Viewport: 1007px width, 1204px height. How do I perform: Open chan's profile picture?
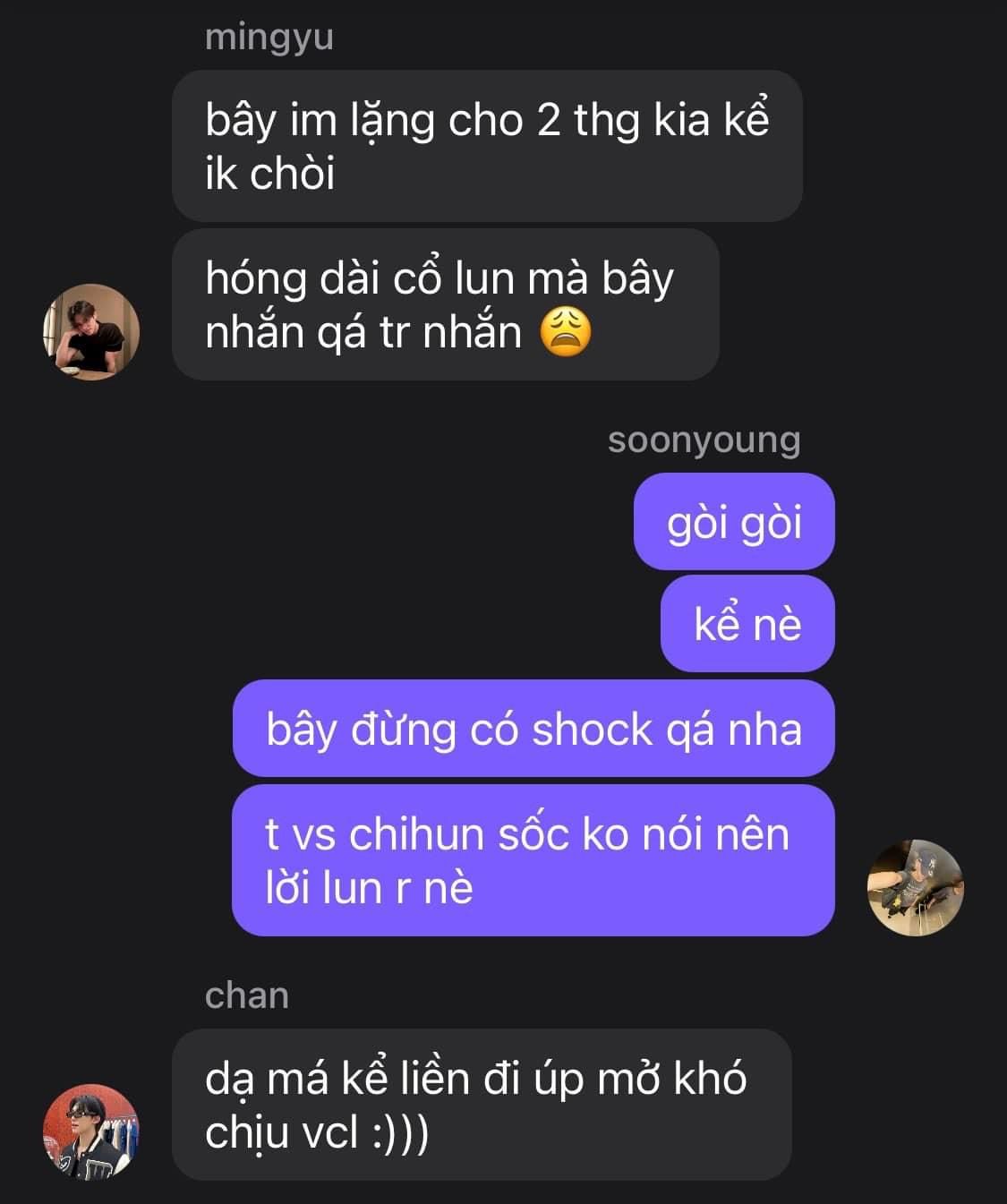click(91, 1131)
